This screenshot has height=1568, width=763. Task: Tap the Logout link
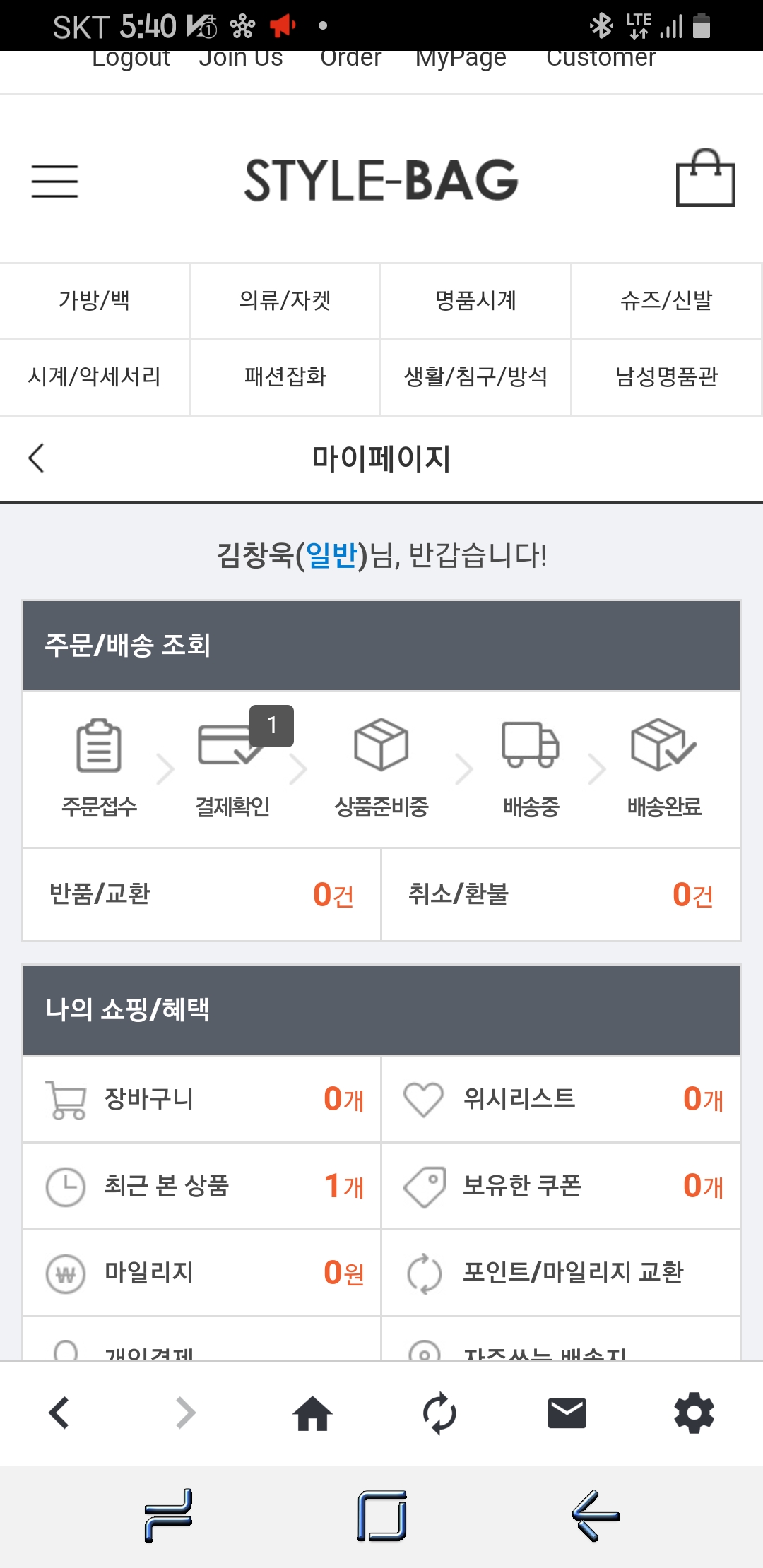(131, 59)
